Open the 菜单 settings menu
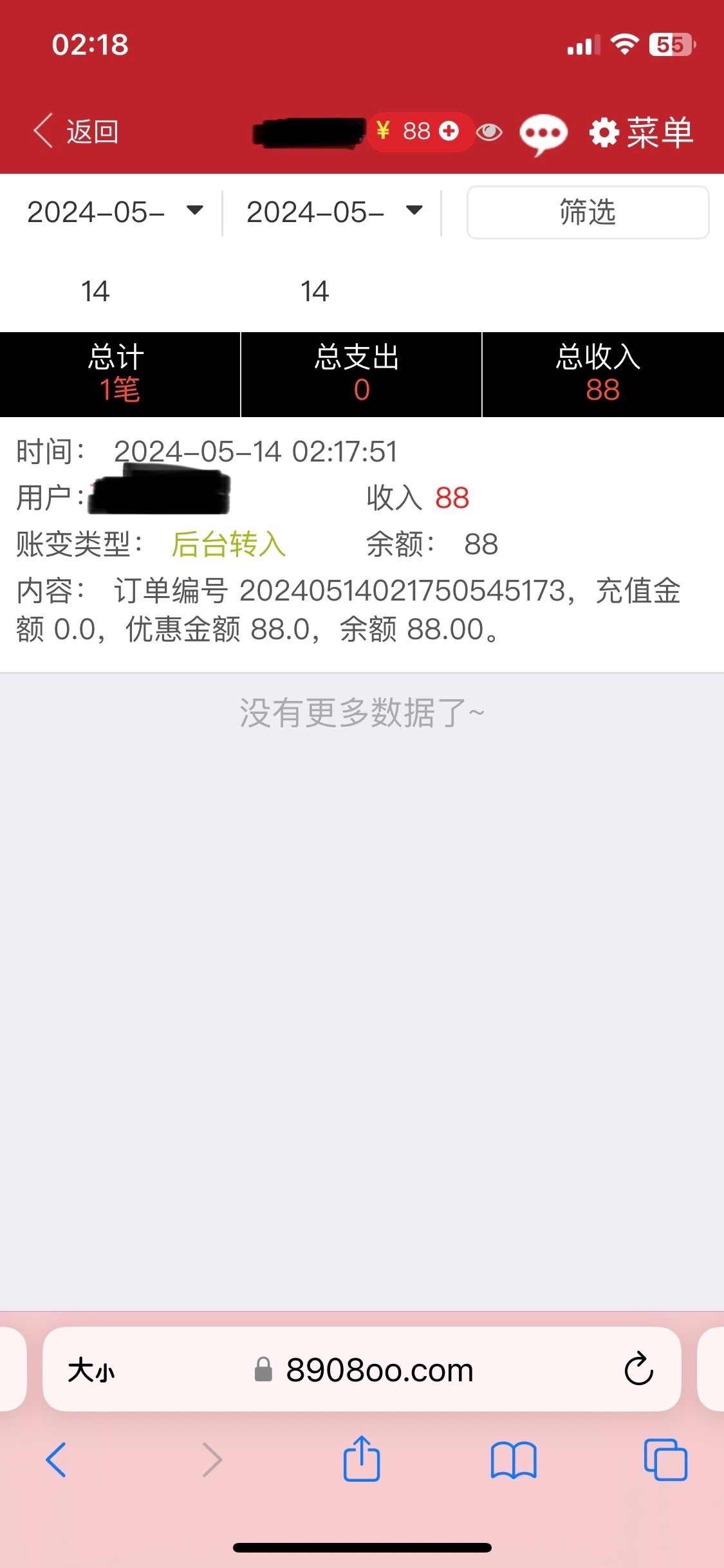 coord(642,133)
